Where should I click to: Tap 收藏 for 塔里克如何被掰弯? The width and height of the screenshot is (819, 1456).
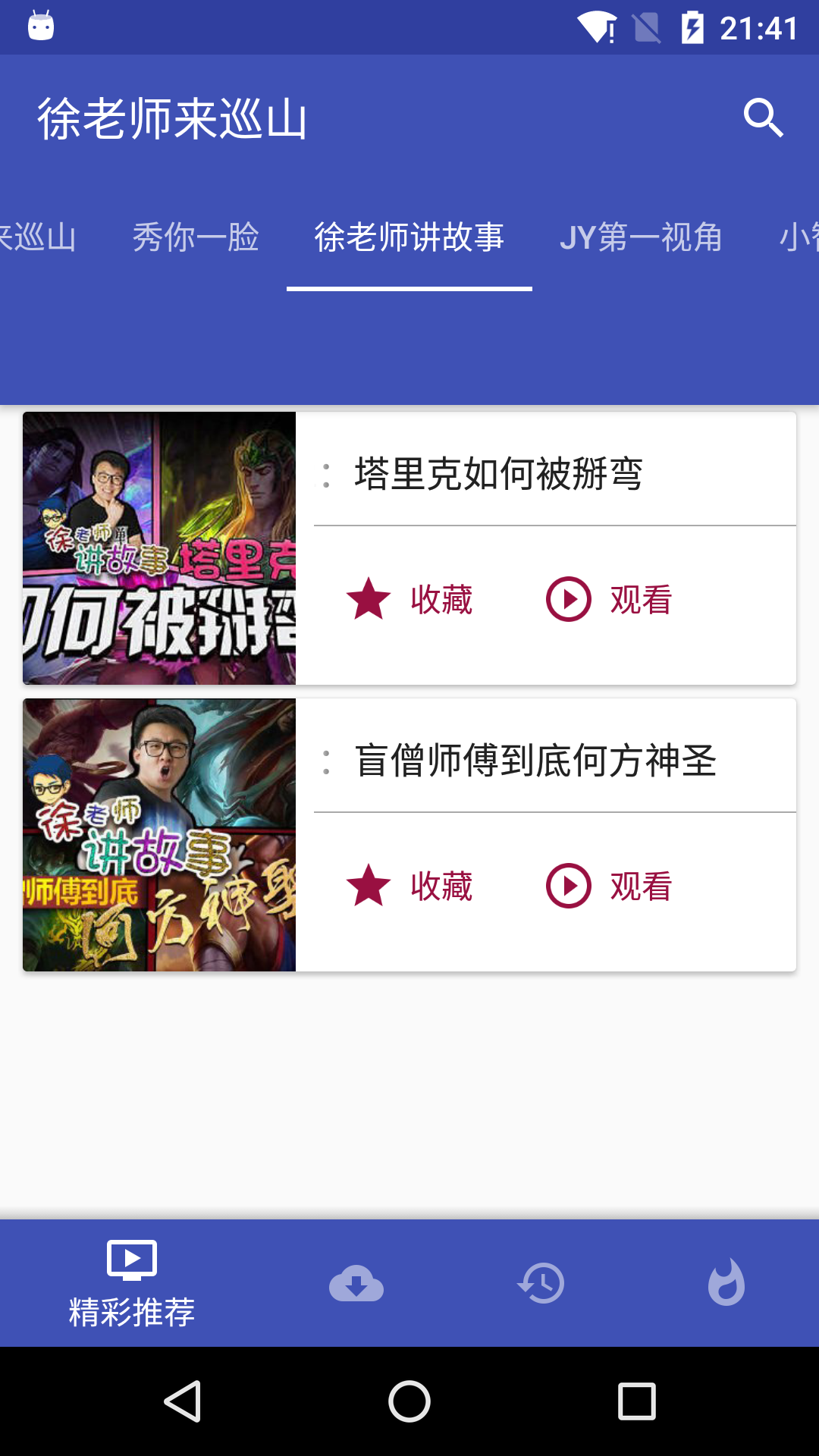[409, 600]
